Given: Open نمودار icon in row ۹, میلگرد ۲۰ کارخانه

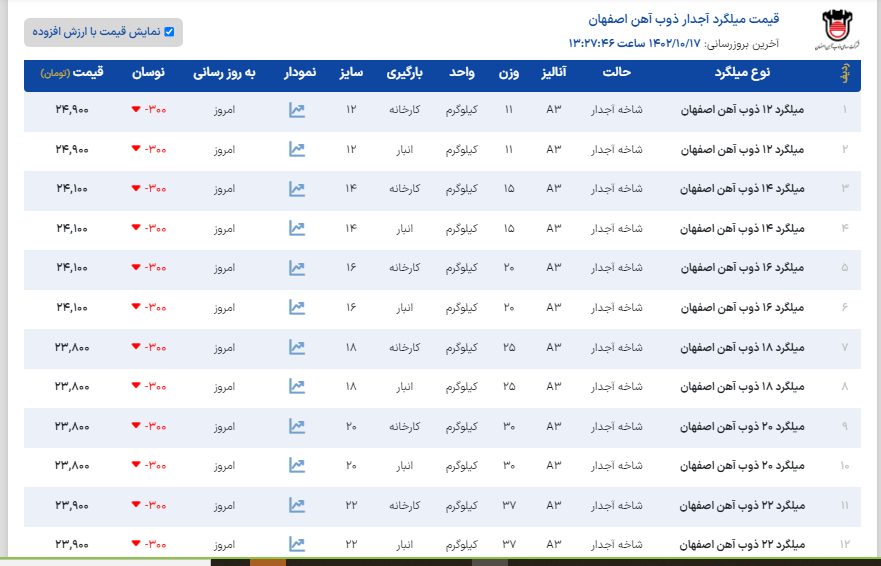Looking at the screenshot, I should coord(296,426).
